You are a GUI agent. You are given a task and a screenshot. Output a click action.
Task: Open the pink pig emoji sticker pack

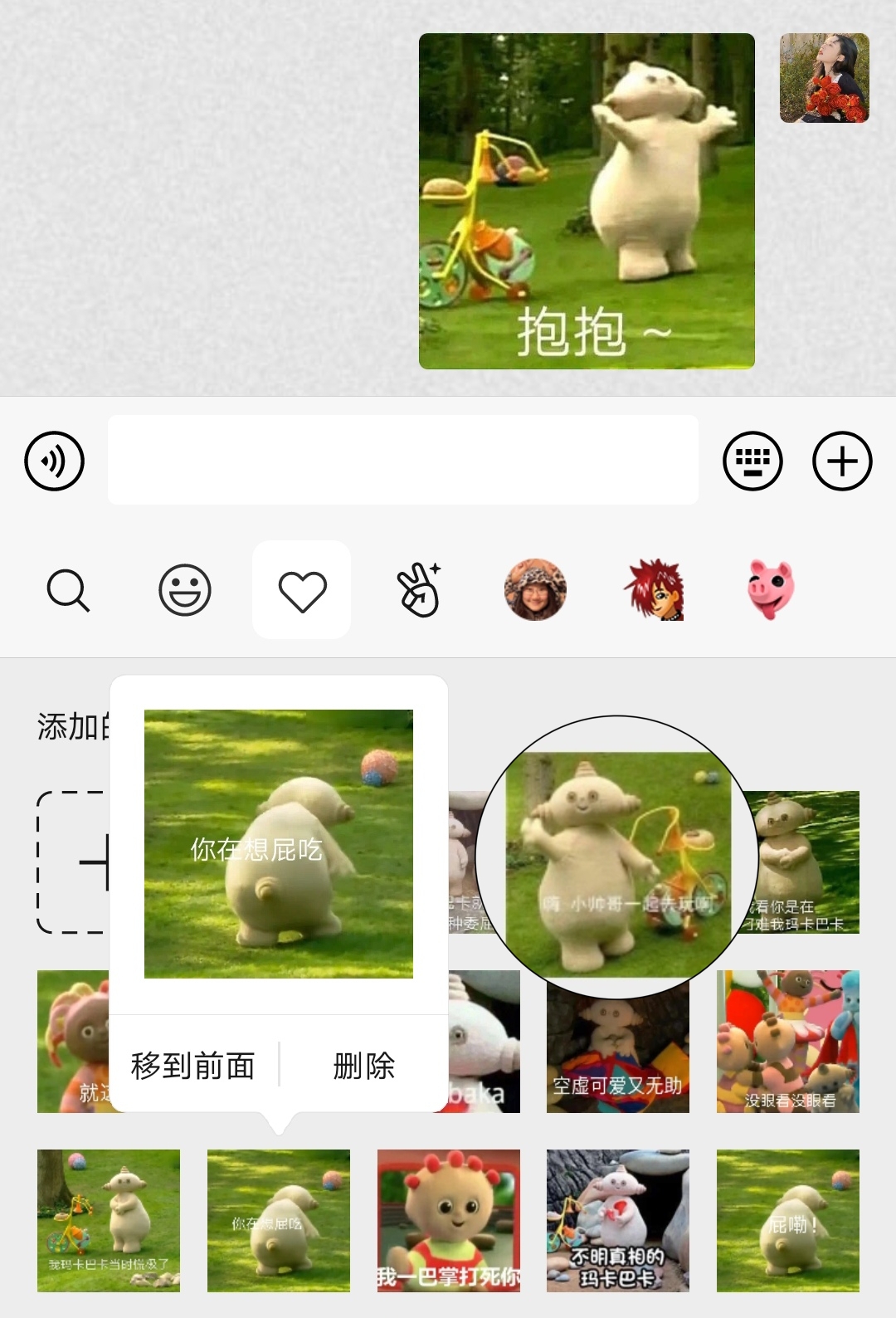click(769, 589)
